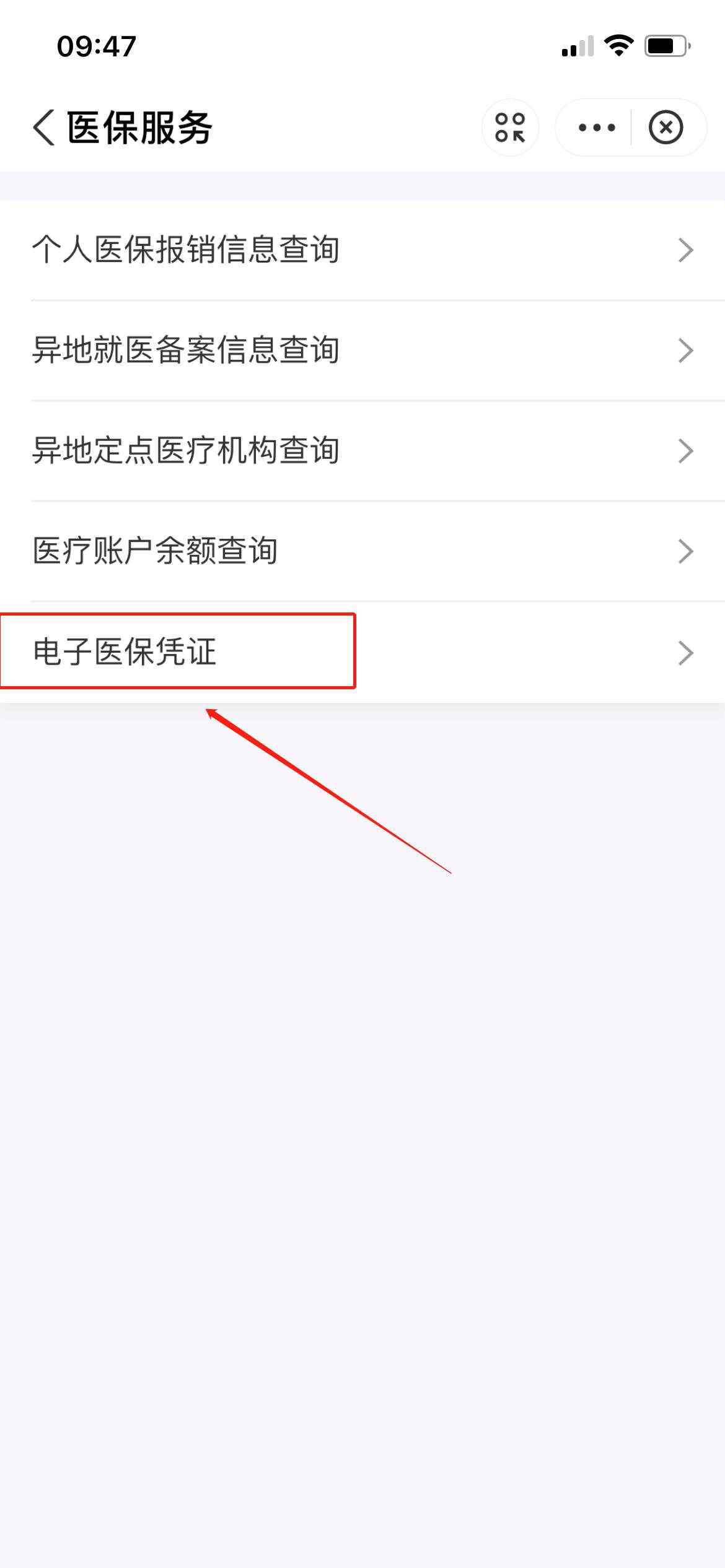
Task: Open the three-dot more menu
Action: [596, 128]
